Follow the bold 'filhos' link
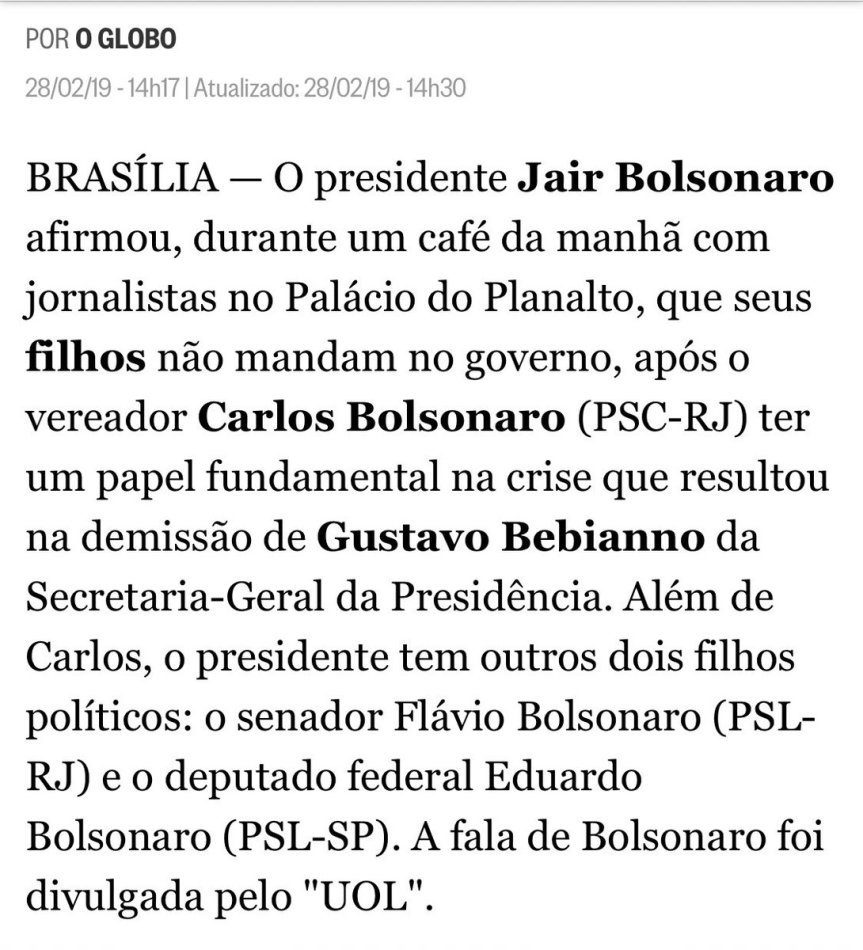 click(86, 358)
